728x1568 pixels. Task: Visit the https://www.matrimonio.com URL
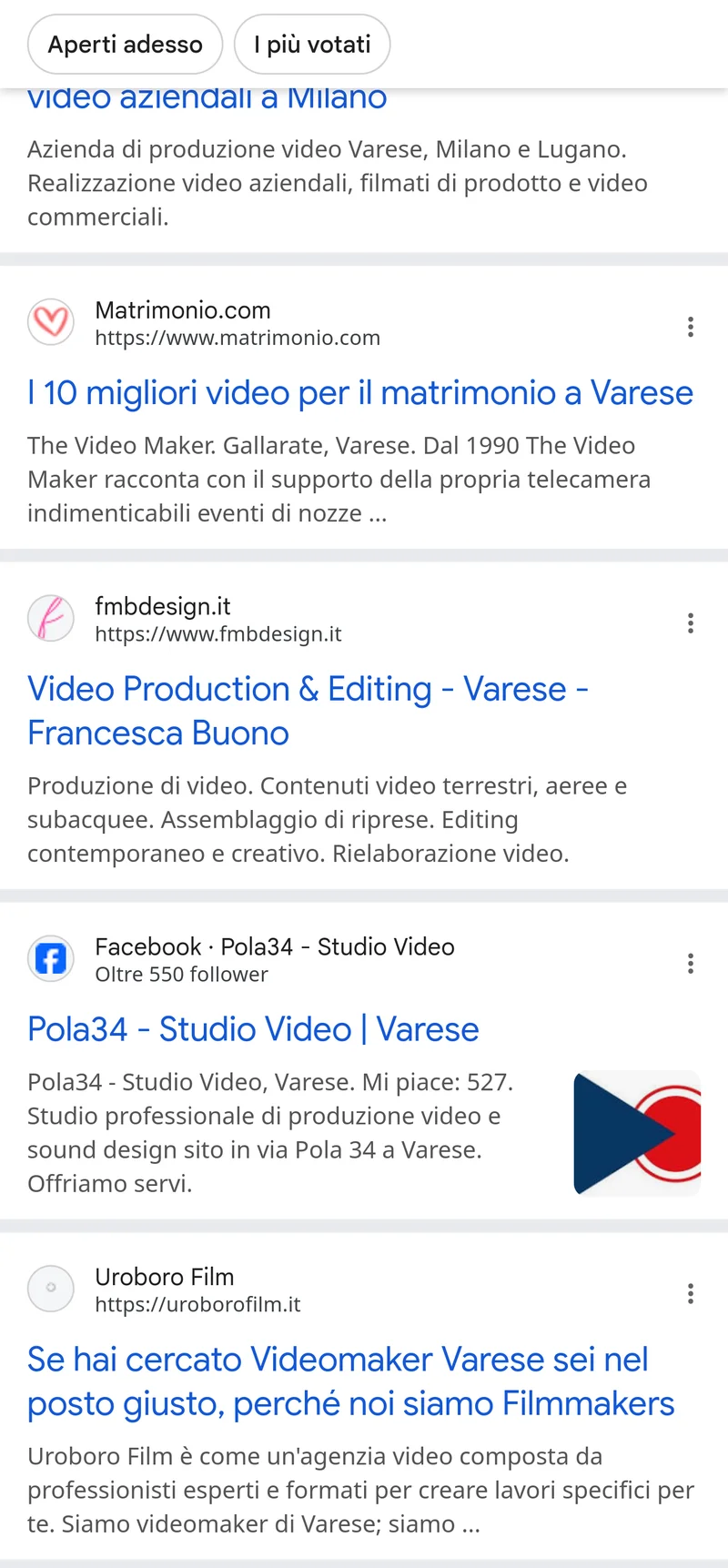point(237,338)
